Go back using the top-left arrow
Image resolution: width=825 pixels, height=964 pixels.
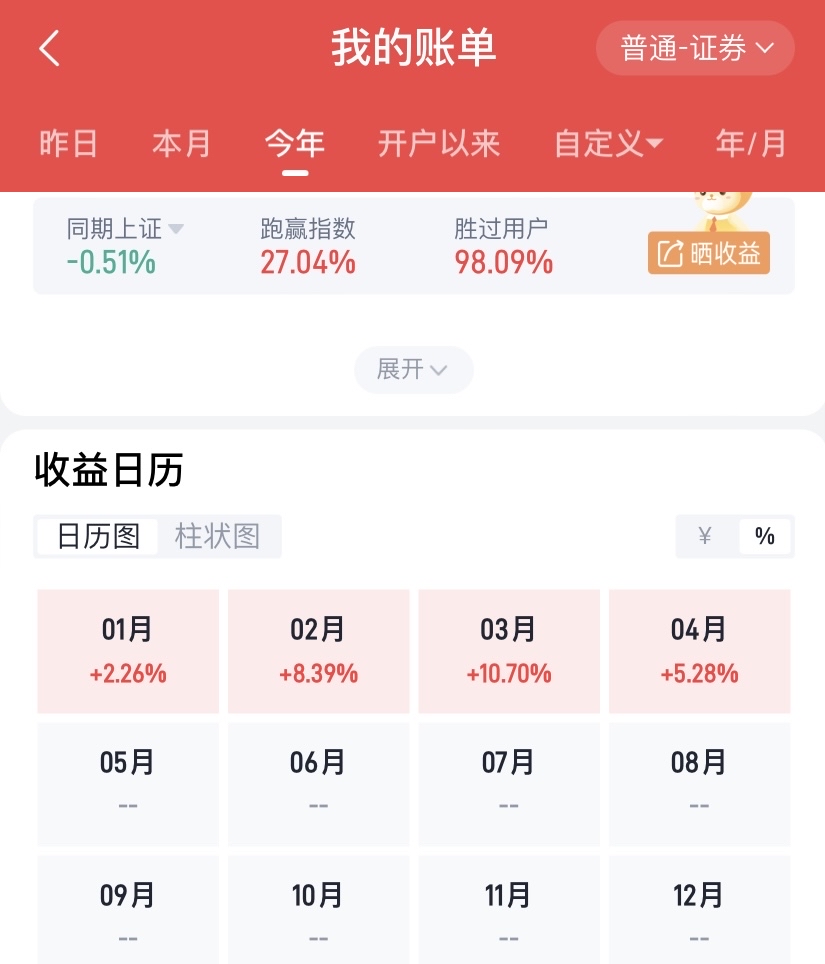coord(50,49)
